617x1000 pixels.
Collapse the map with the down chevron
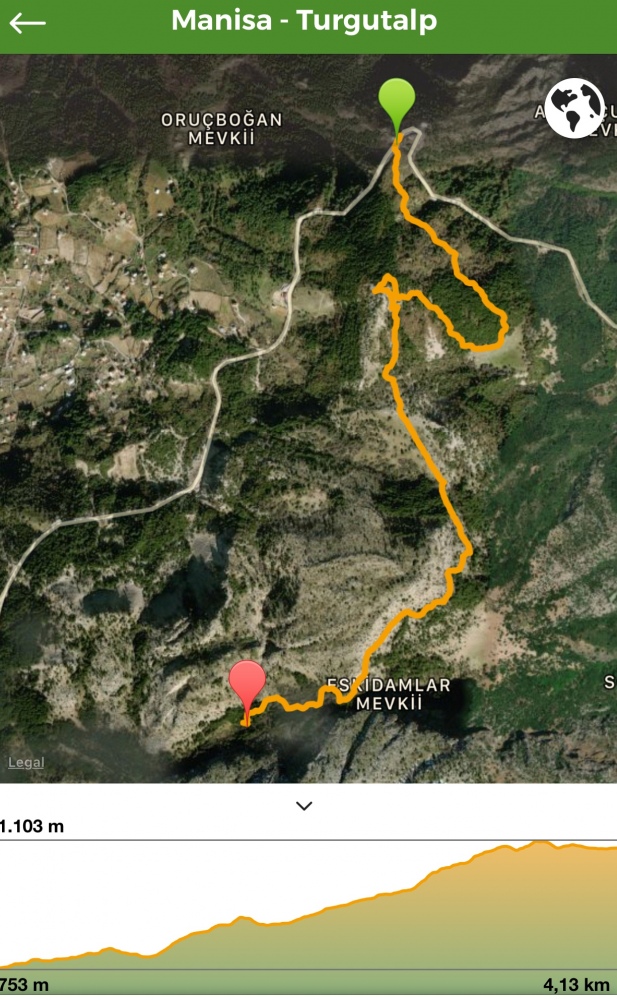click(304, 805)
